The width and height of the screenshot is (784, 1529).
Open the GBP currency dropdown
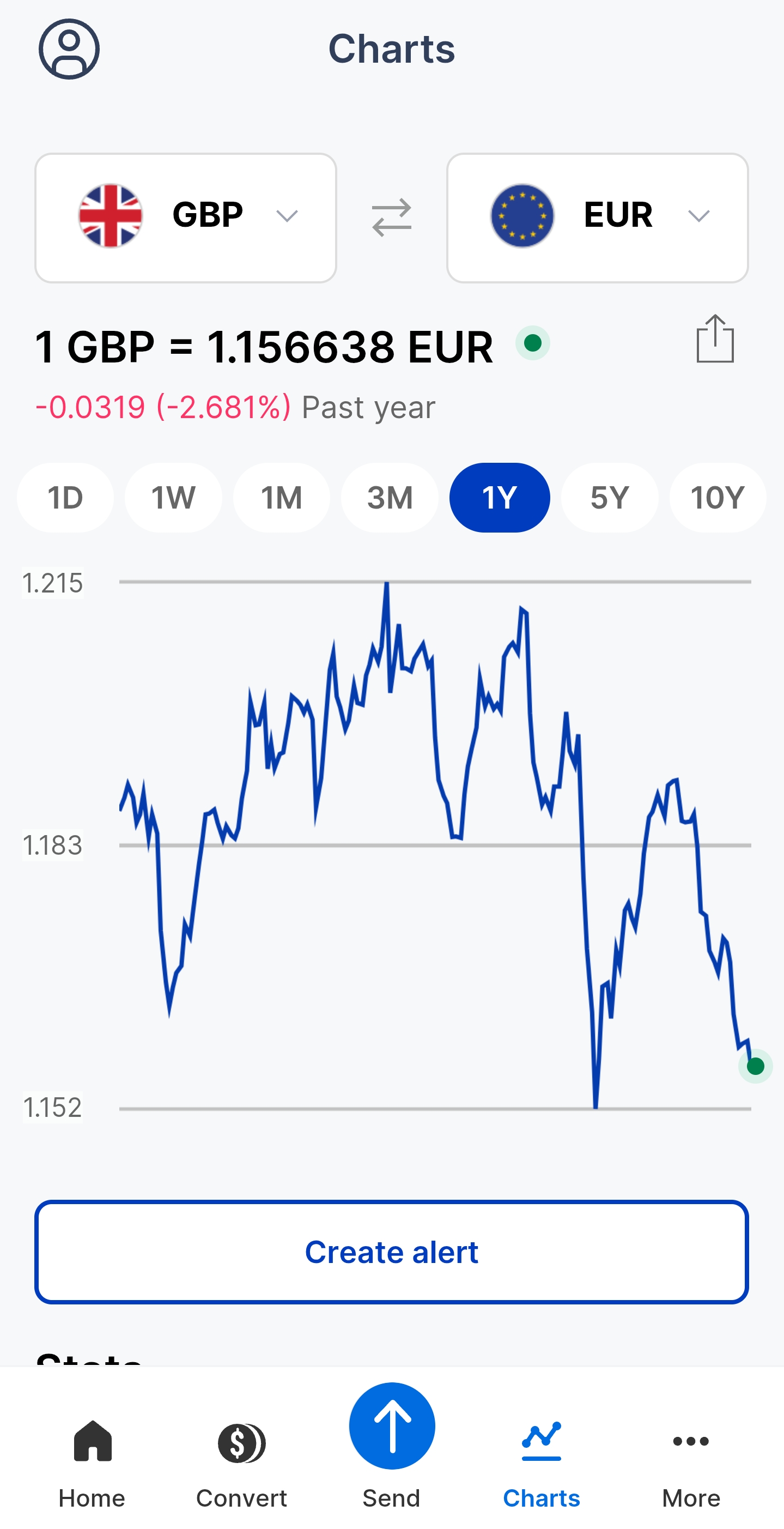(186, 217)
